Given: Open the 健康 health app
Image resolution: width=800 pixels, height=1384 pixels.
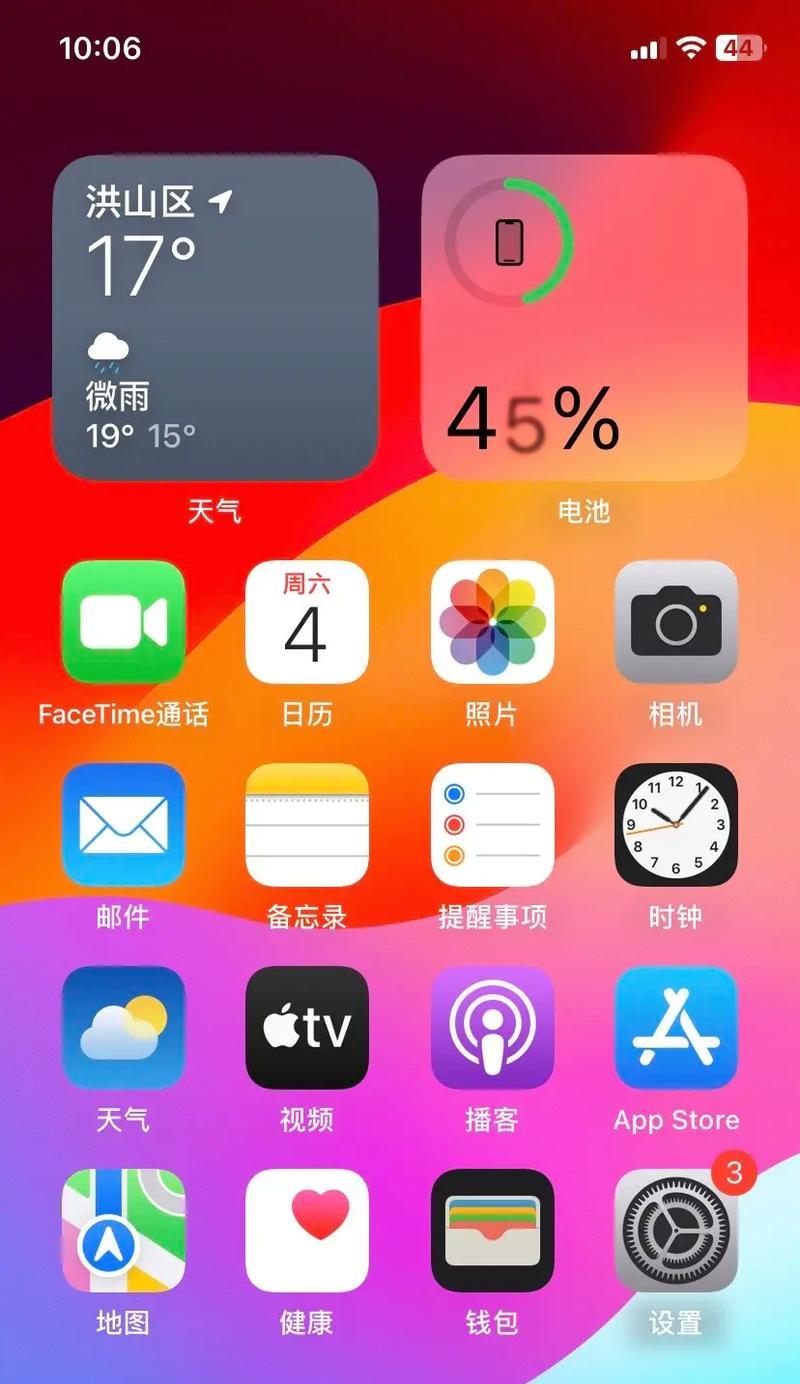Looking at the screenshot, I should tap(307, 1230).
